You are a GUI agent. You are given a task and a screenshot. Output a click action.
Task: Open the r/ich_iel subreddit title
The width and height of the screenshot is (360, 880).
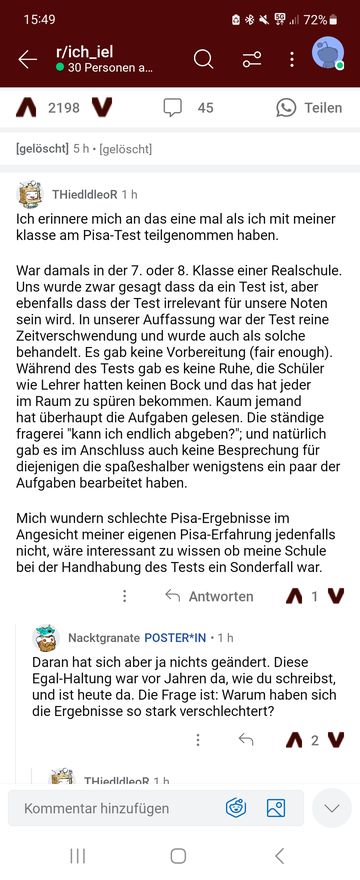pyautogui.click(x=85, y=52)
